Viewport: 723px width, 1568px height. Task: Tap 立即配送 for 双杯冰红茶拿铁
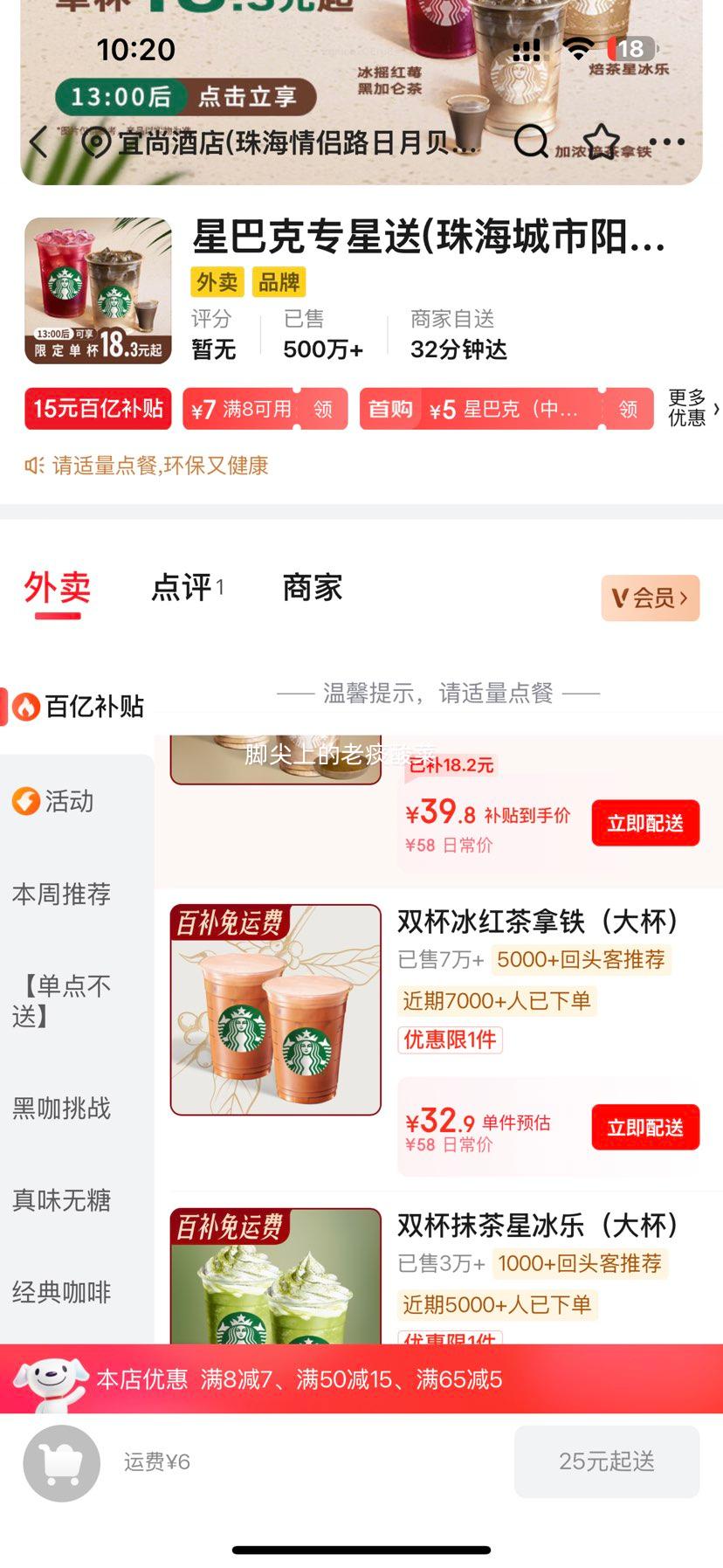[645, 1128]
